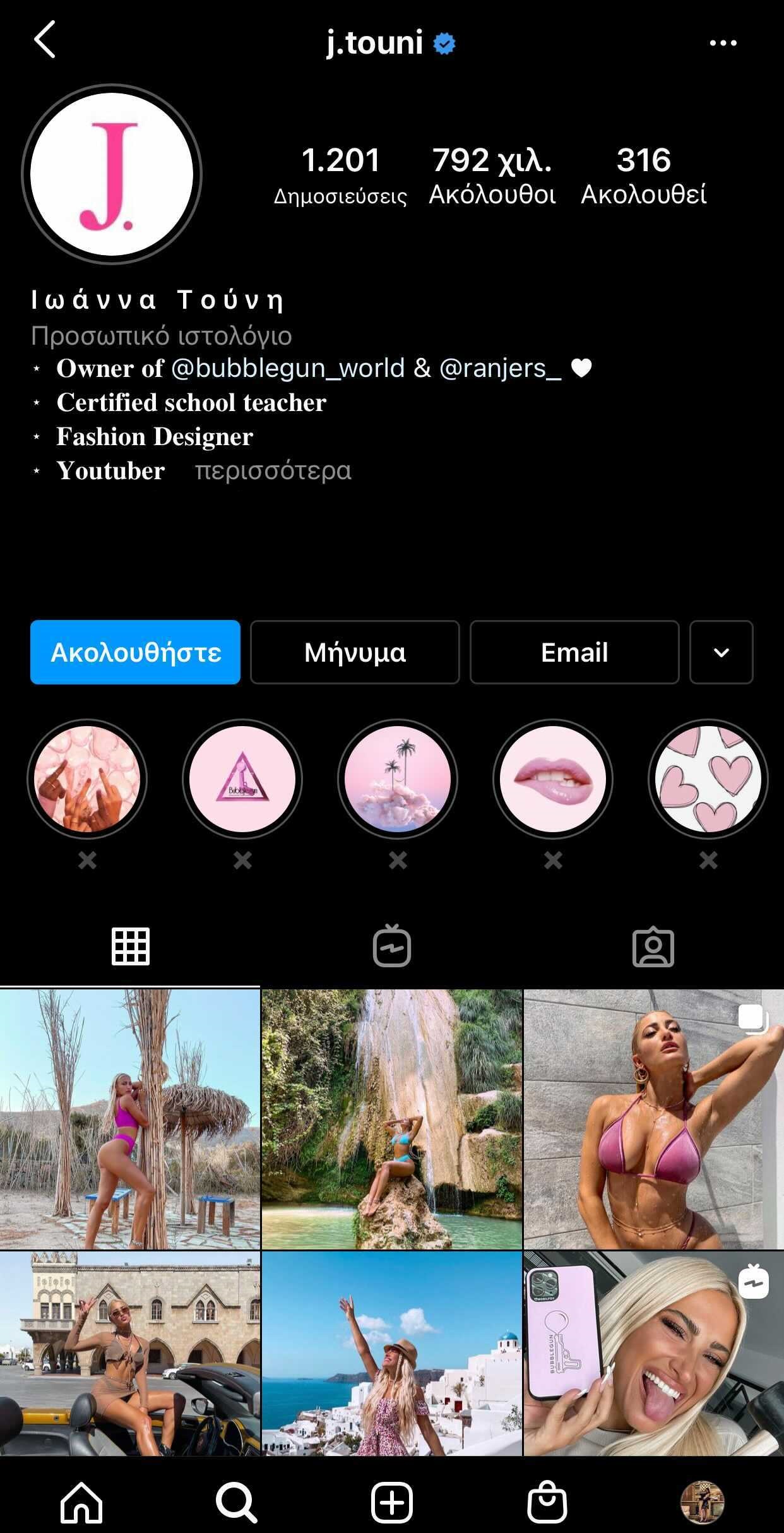Open @ranjers_ profile link

[x=499, y=368]
